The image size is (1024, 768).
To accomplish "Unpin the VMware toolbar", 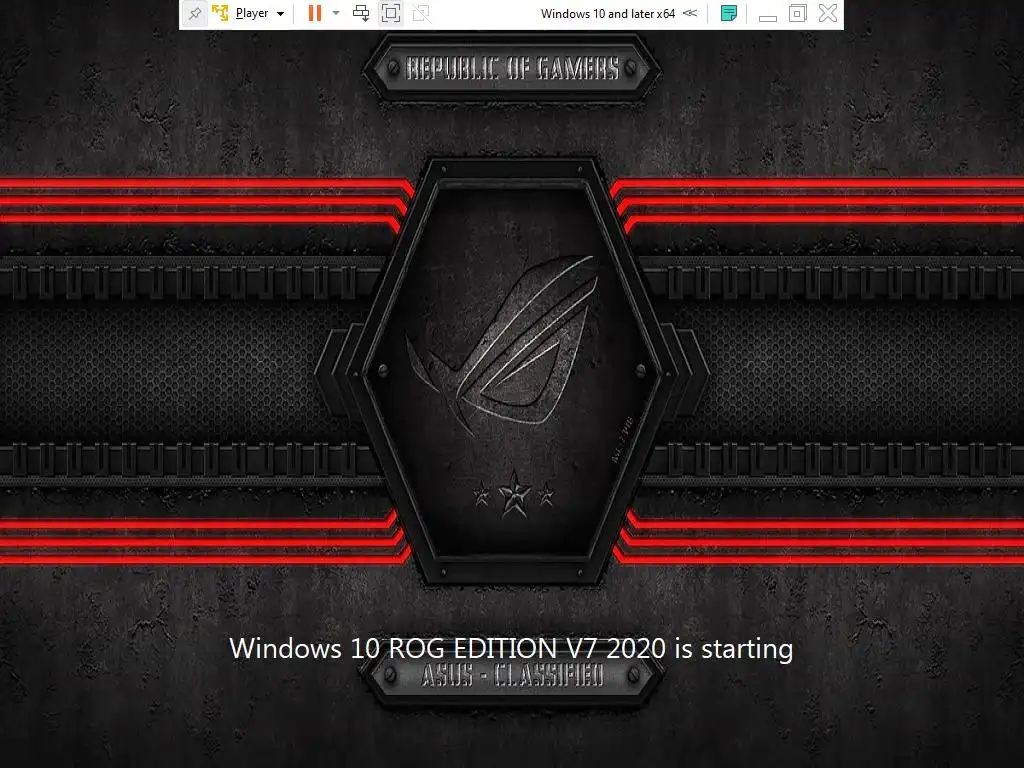I will [x=196, y=14].
